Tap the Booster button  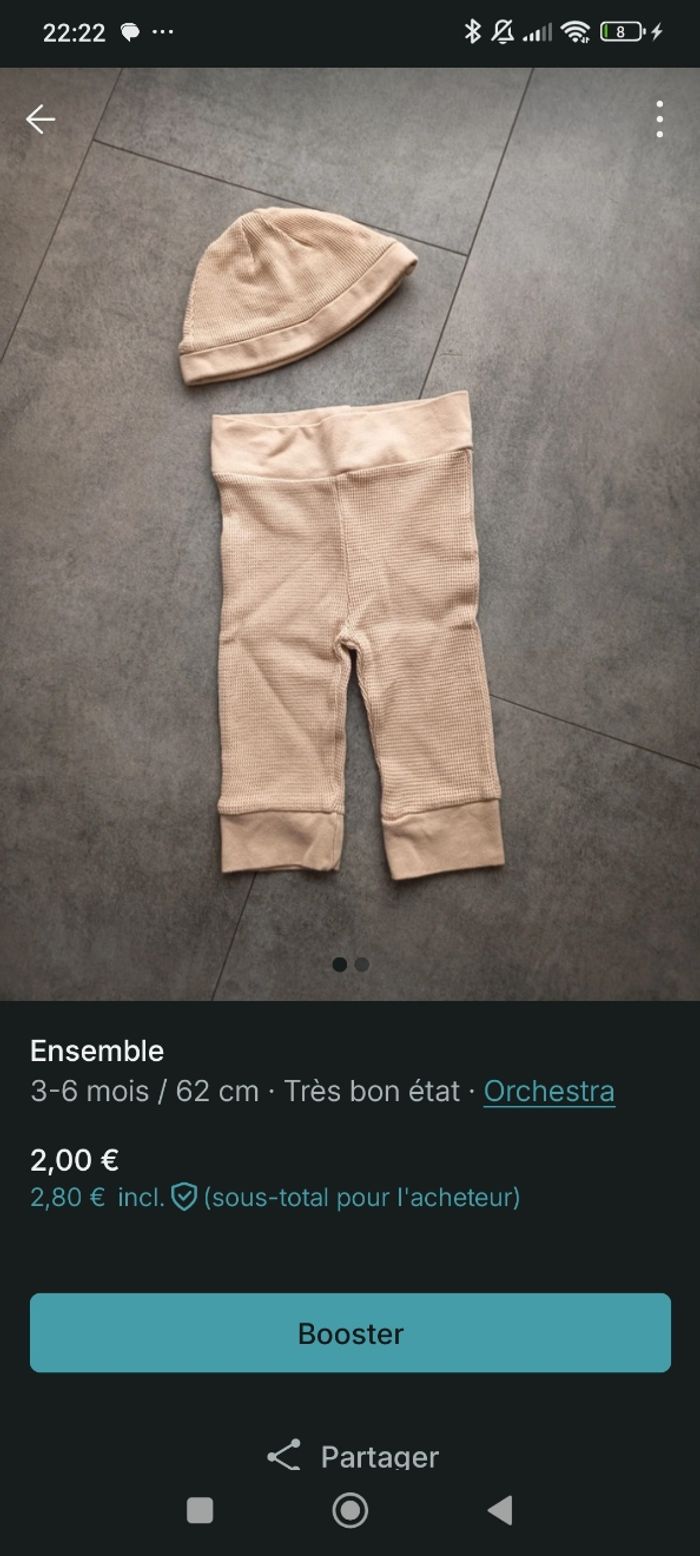click(350, 1333)
